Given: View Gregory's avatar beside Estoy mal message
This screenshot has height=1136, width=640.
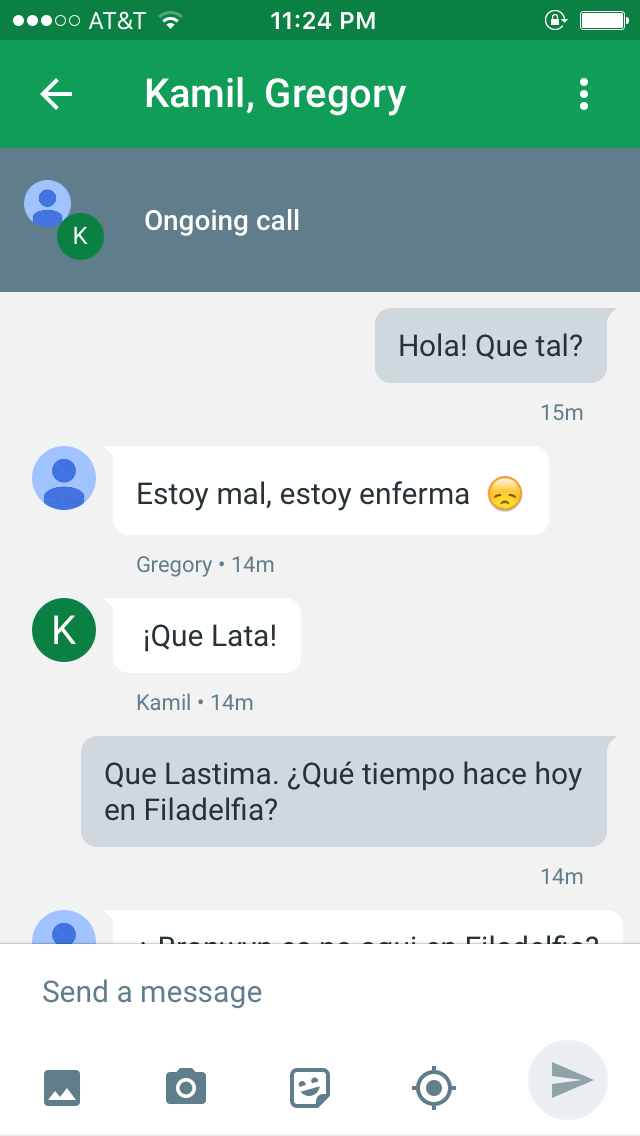Looking at the screenshot, I should pyautogui.click(x=64, y=478).
